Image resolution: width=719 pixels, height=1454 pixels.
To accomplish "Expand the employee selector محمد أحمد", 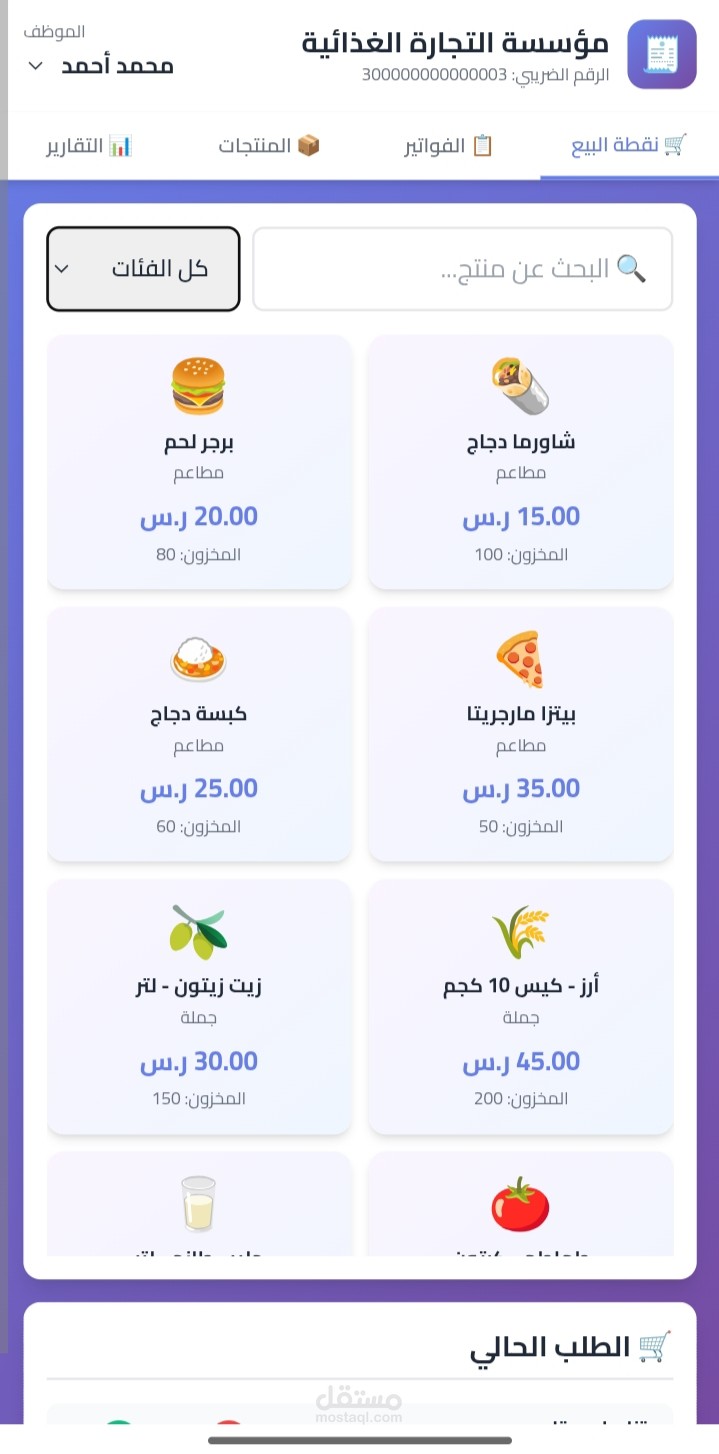I will 99,66.
